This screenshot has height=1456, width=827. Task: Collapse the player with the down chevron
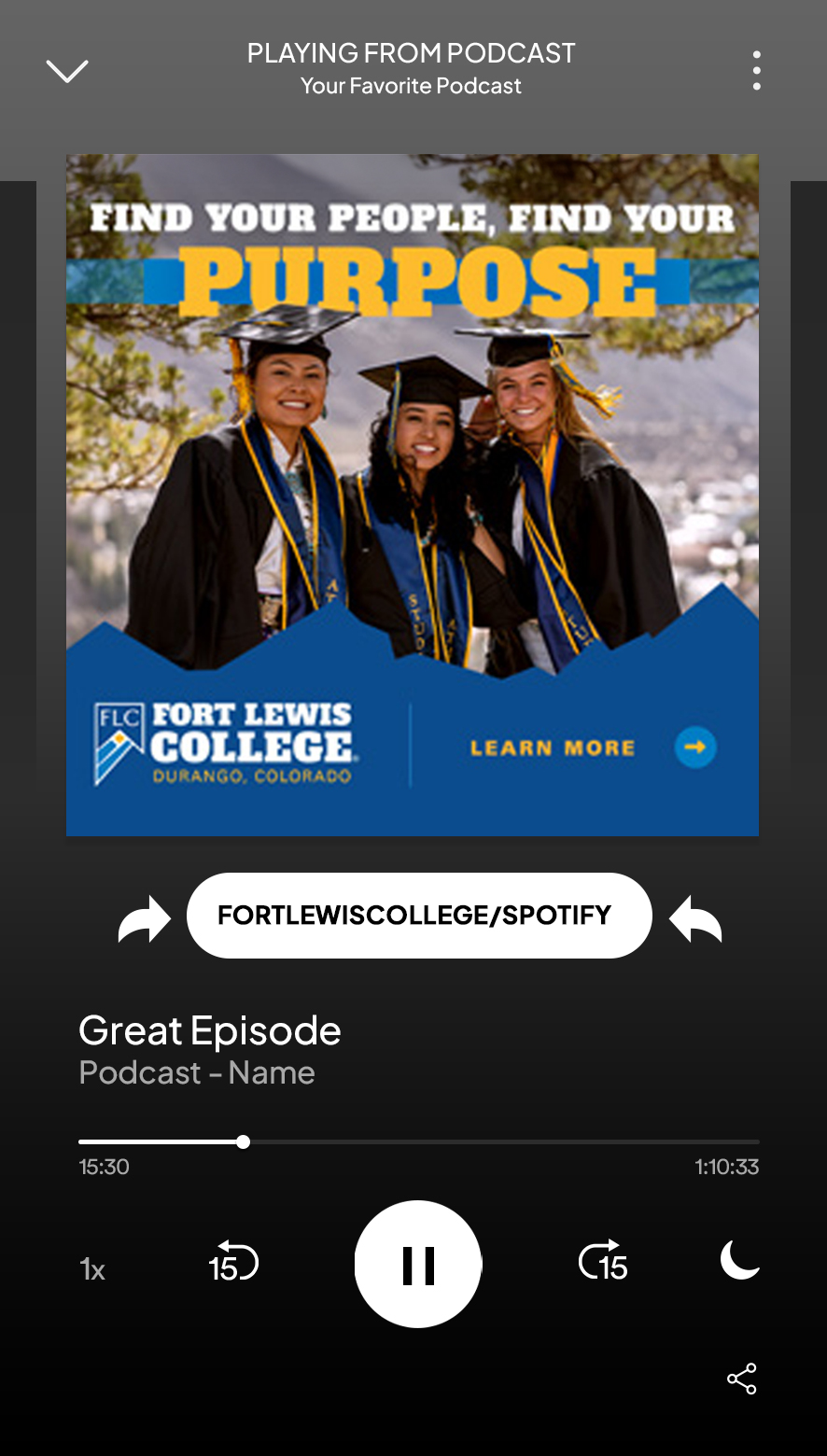click(67, 71)
